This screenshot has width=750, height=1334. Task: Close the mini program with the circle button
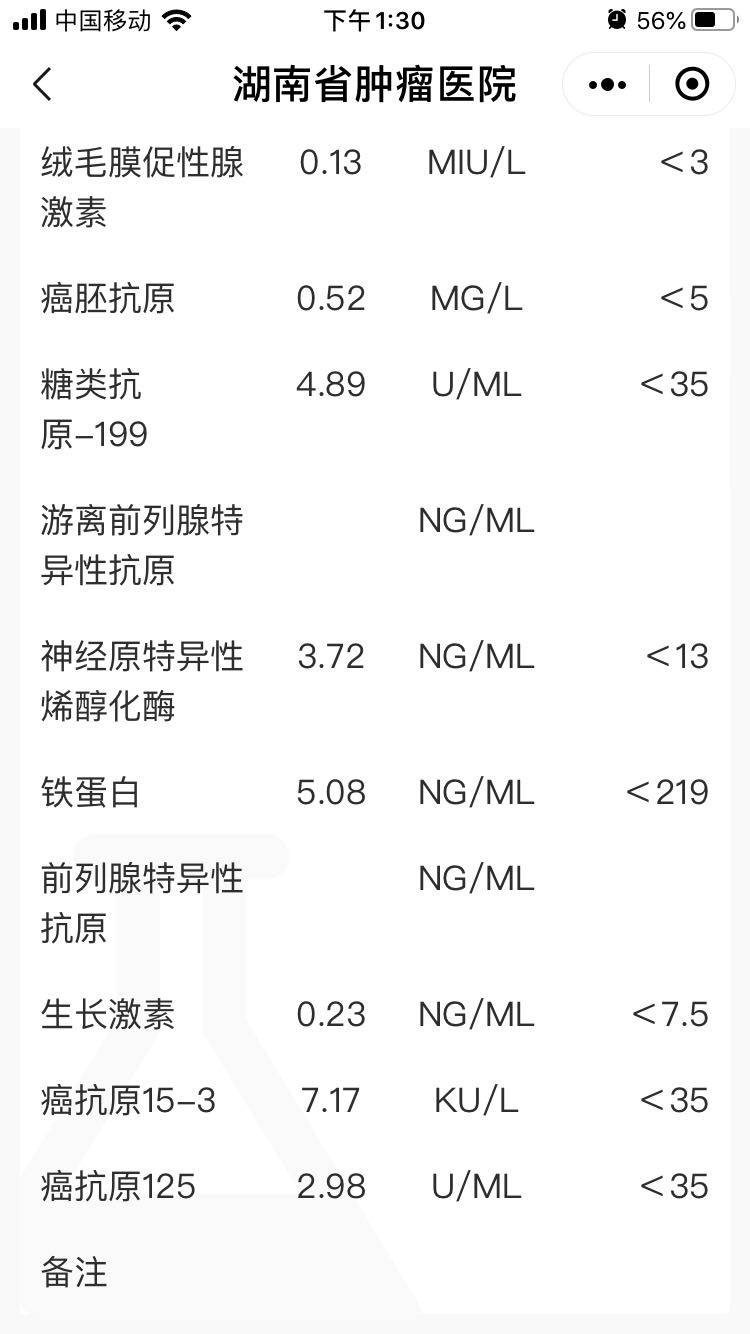click(692, 85)
